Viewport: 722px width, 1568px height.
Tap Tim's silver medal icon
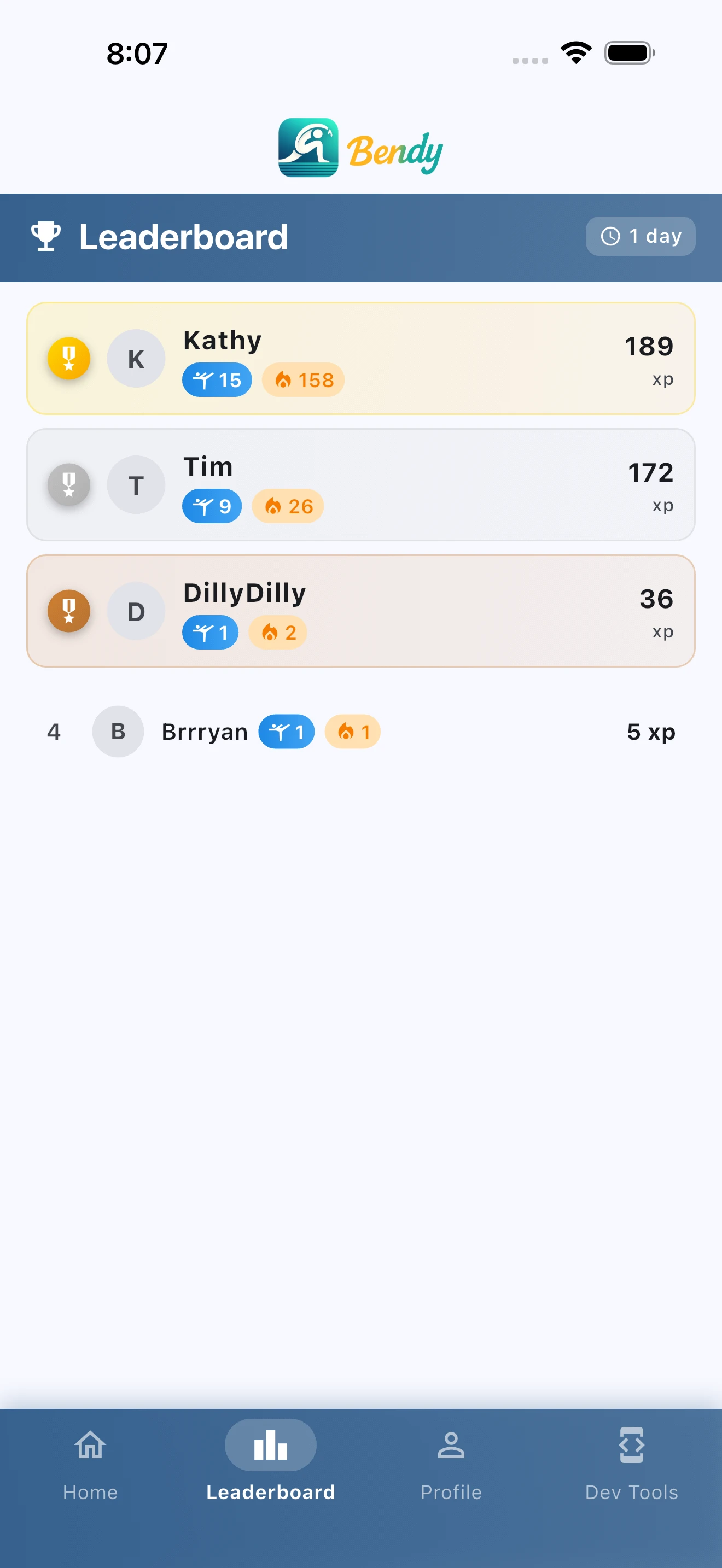pos(69,484)
